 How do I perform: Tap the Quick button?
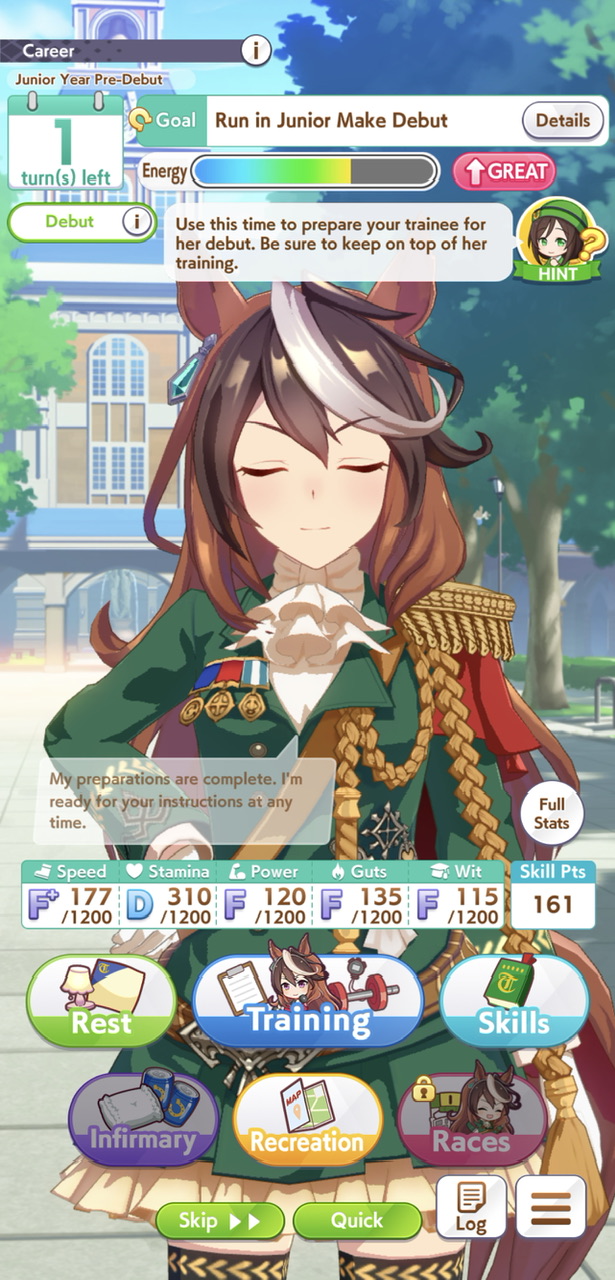(x=357, y=1220)
